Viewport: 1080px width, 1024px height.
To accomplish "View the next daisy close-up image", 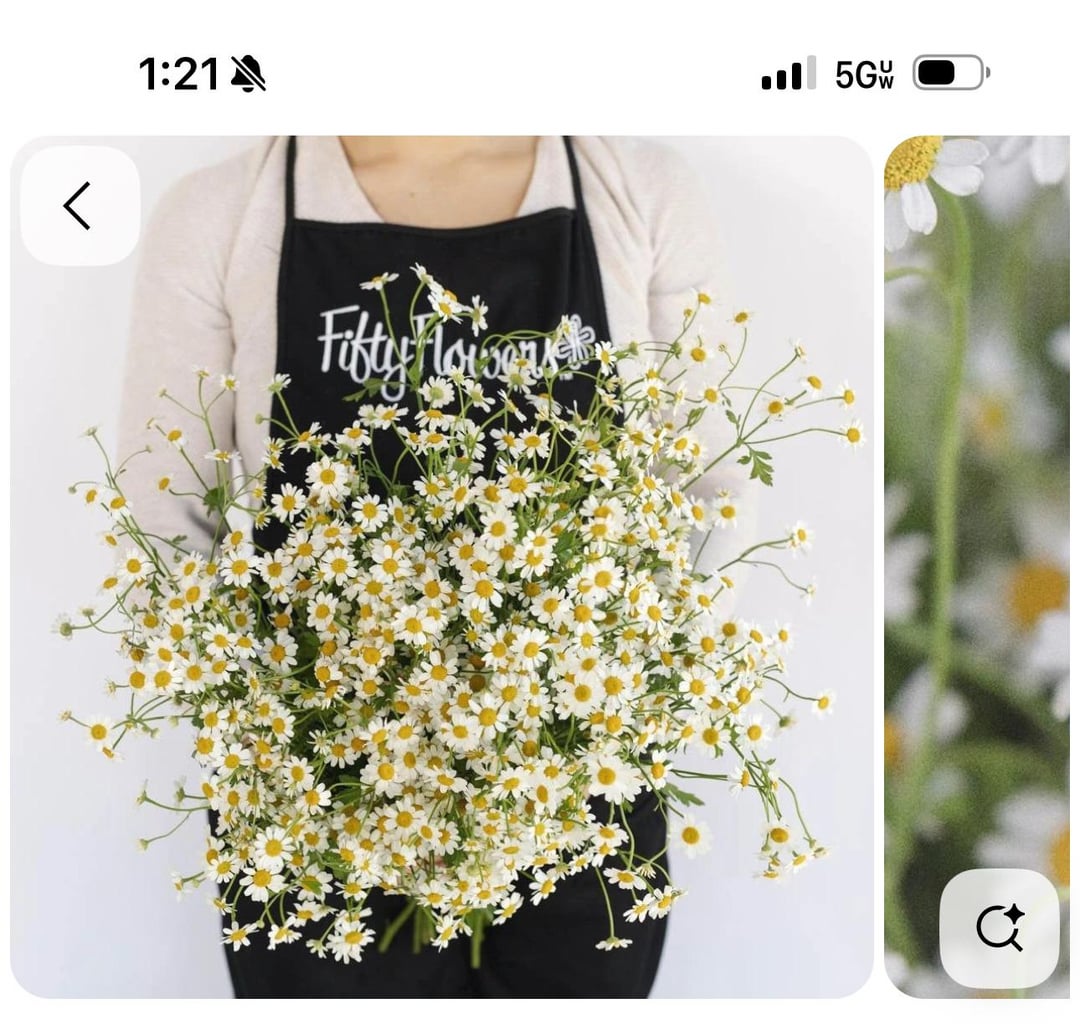I will (976, 500).
